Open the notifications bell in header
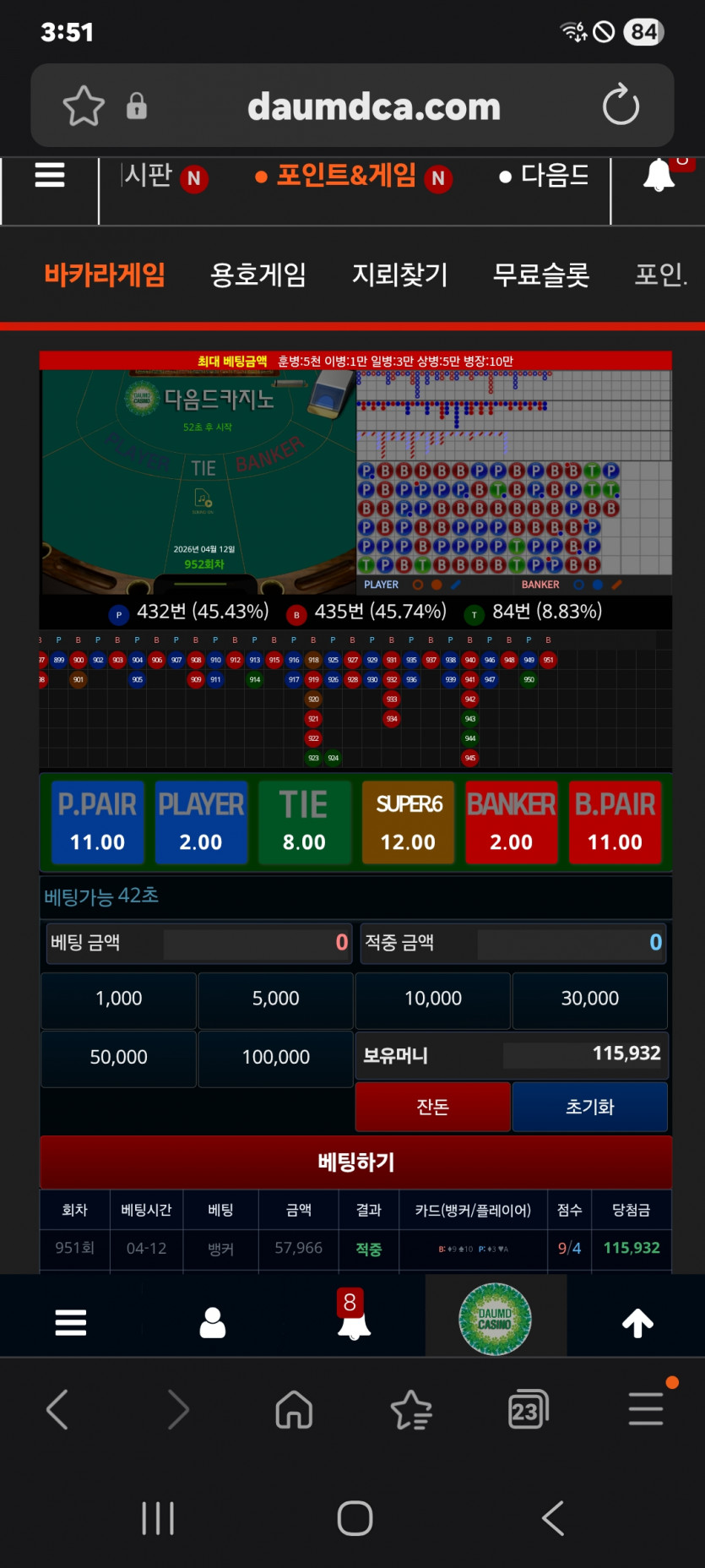The width and height of the screenshot is (705, 1568). click(x=659, y=176)
